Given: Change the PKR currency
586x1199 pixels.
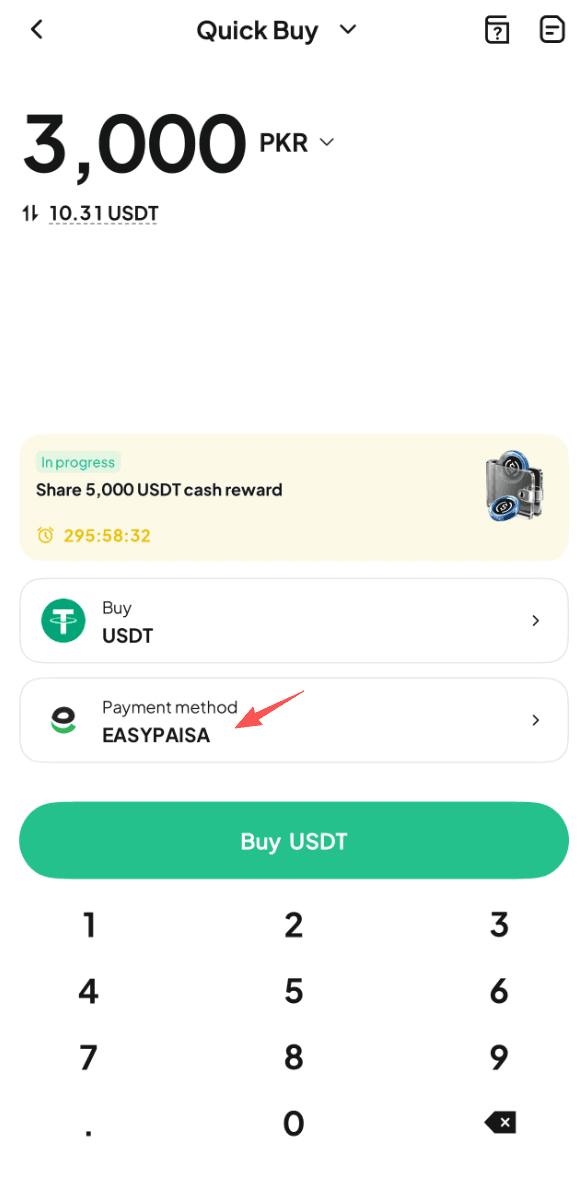Looking at the screenshot, I should [297, 143].
